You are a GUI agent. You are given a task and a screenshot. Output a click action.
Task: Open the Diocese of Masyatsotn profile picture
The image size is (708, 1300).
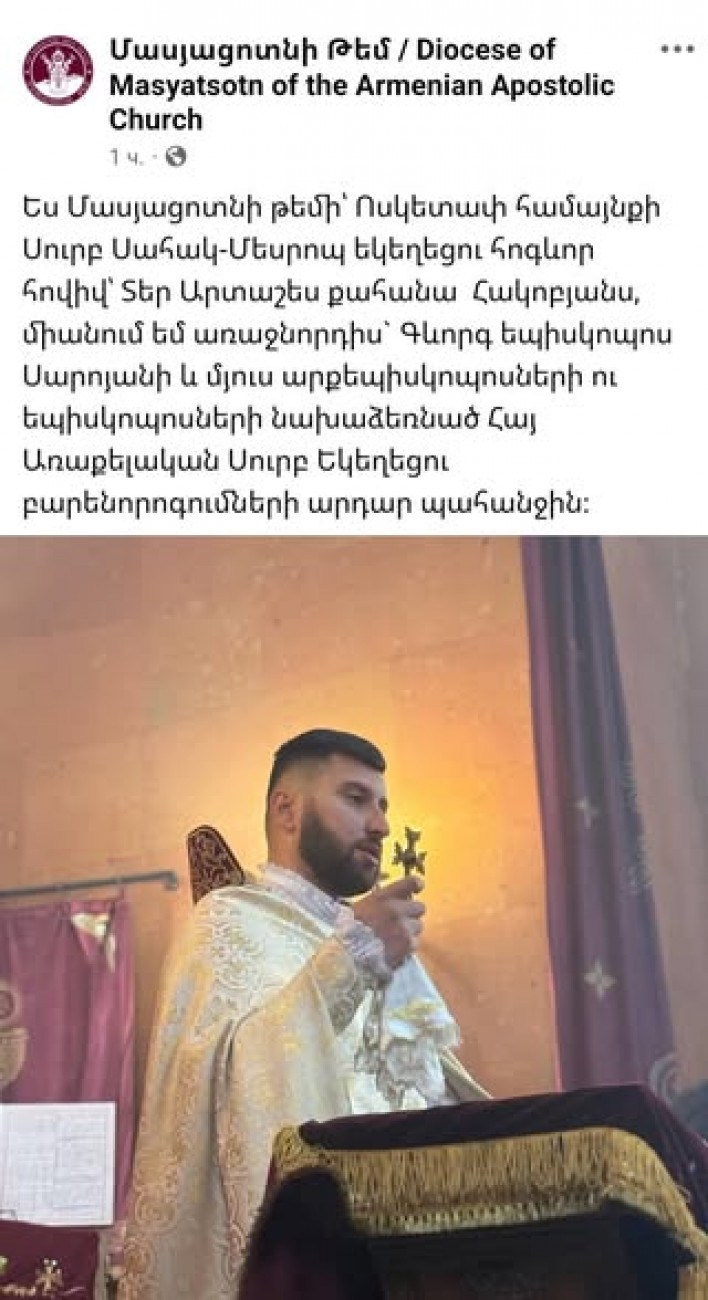click(x=58, y=71)
